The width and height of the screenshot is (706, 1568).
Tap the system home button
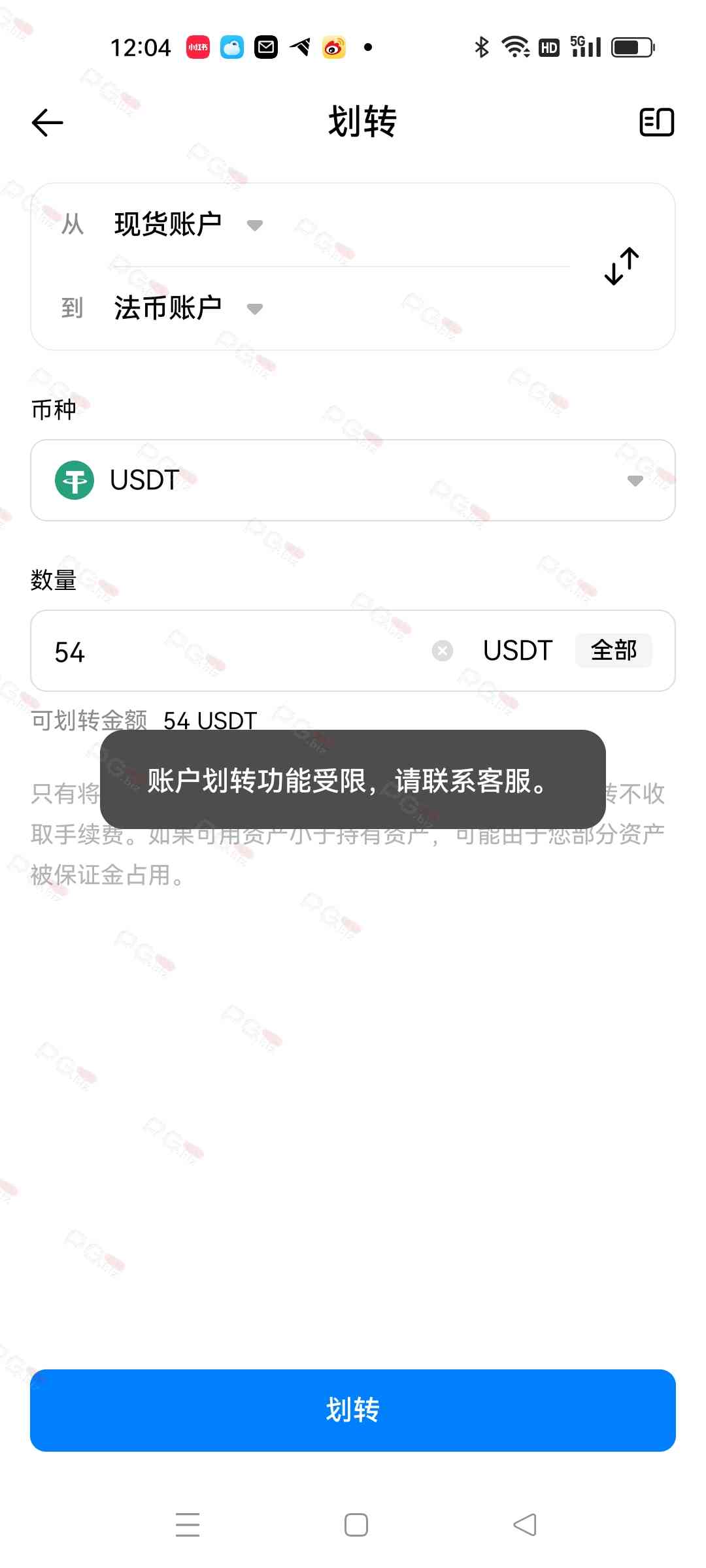(x=356, y=1525)
